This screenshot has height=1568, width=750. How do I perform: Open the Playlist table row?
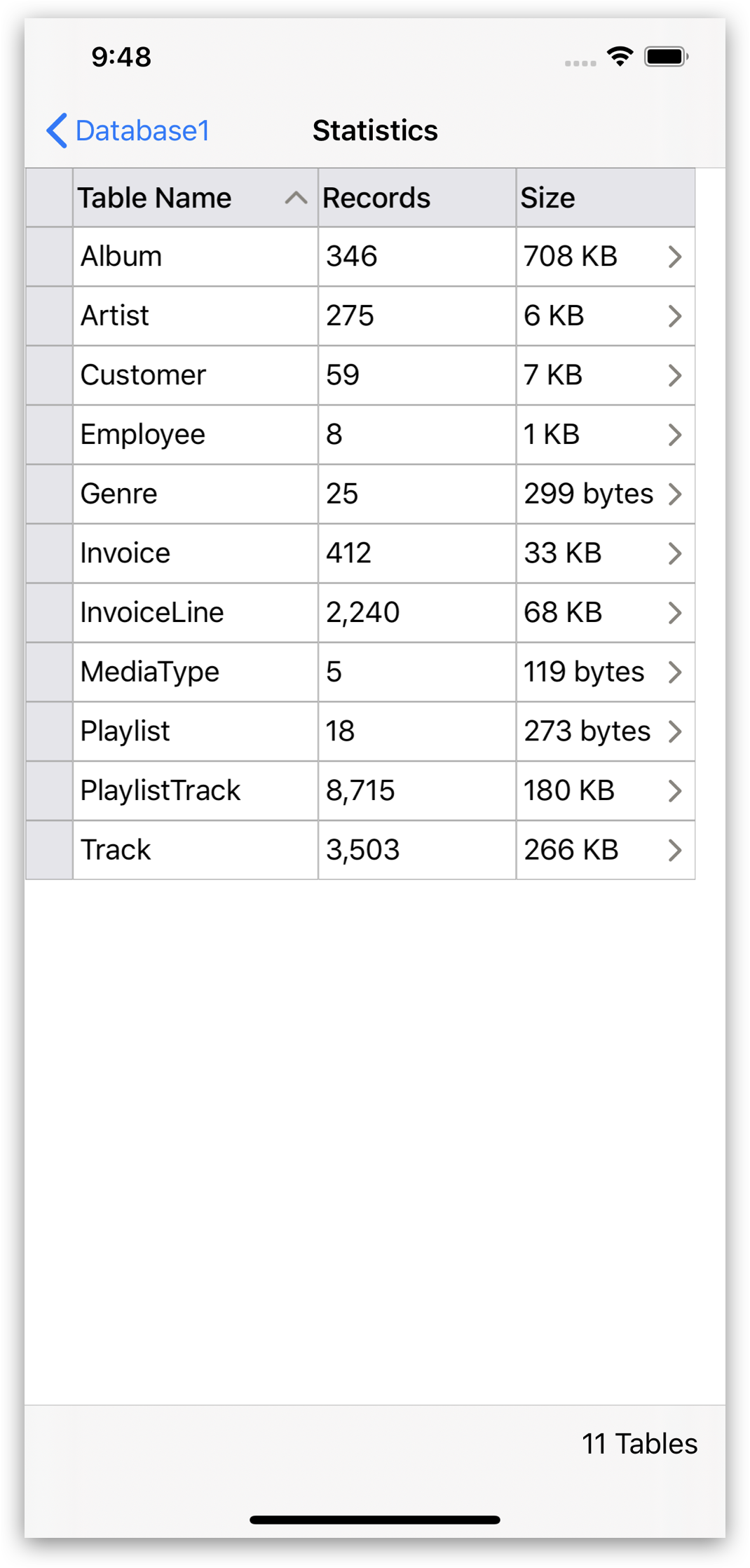360,731
